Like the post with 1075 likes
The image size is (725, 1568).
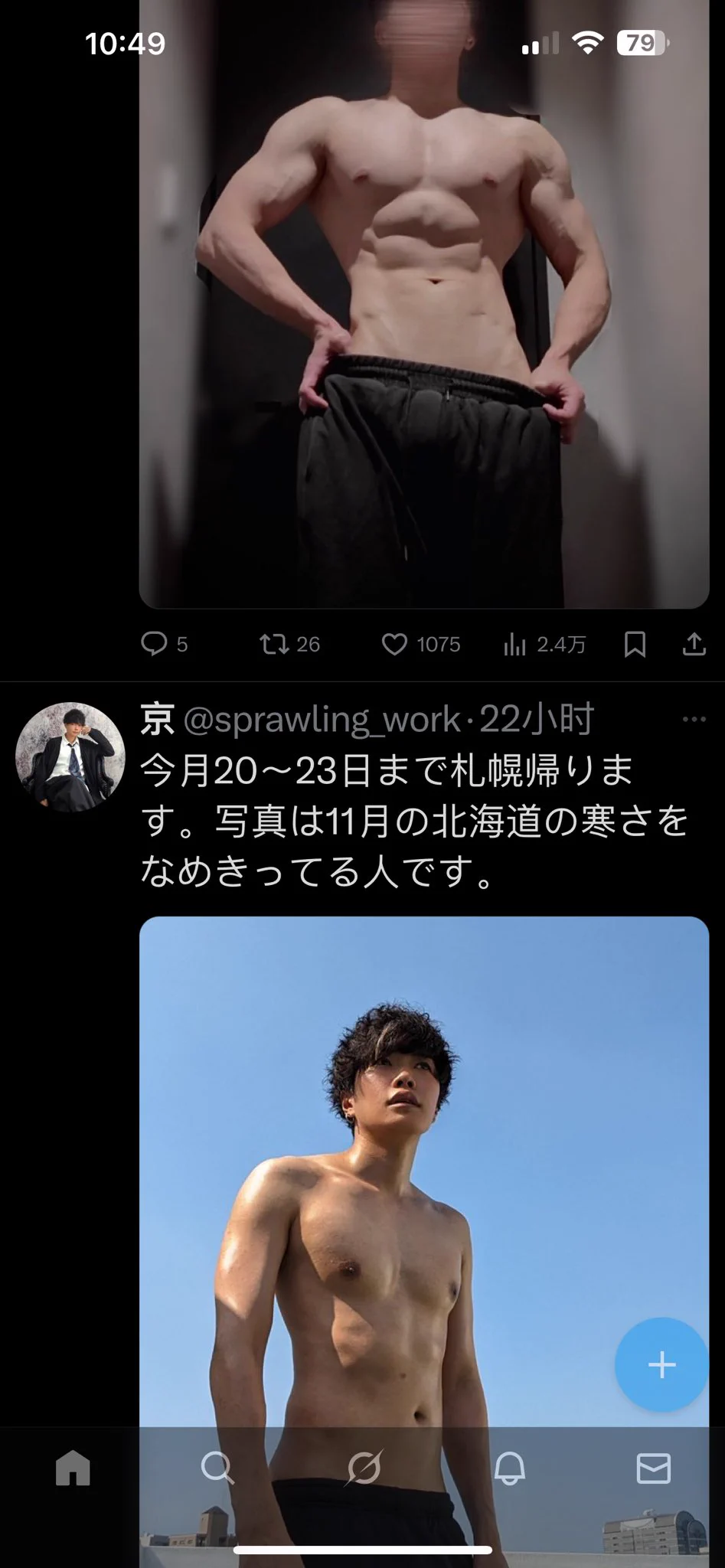[x=394, y=645]
